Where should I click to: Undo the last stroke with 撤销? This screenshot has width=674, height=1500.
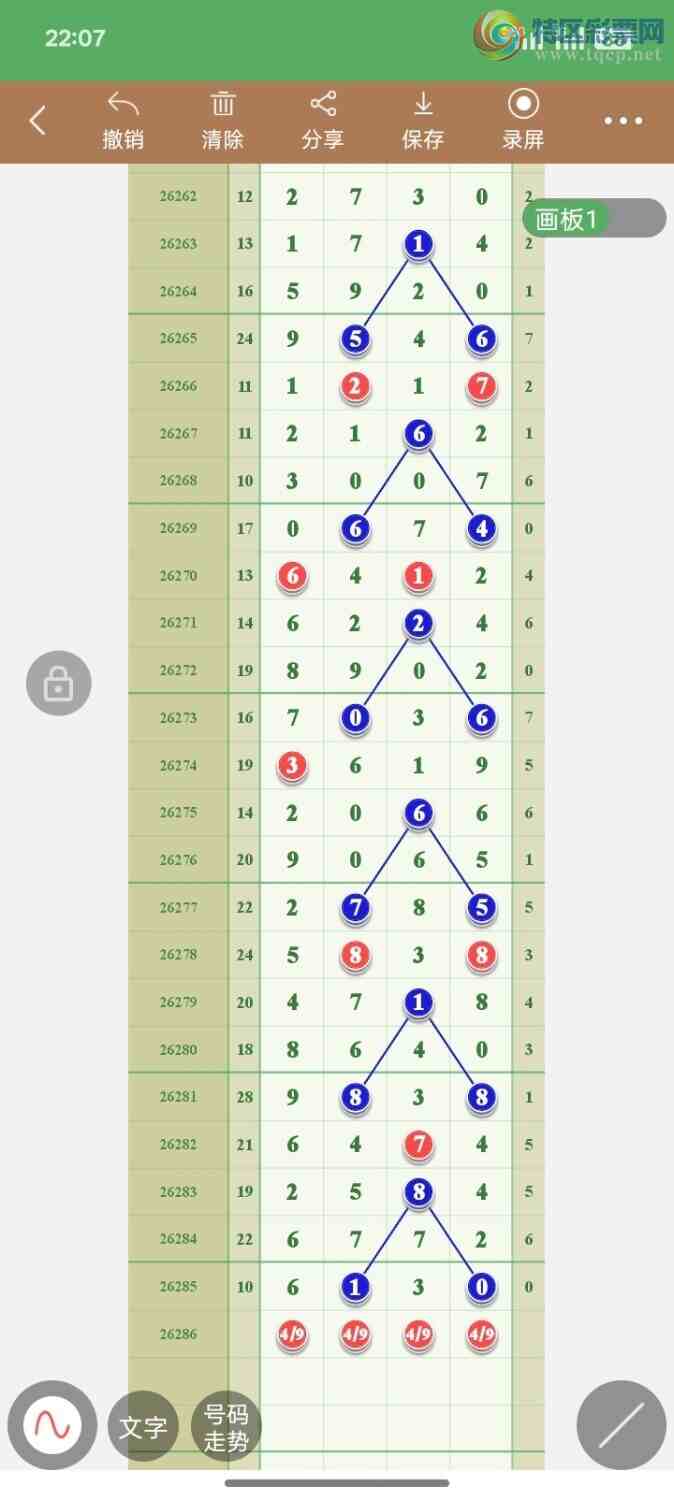[x=123, y=121]
